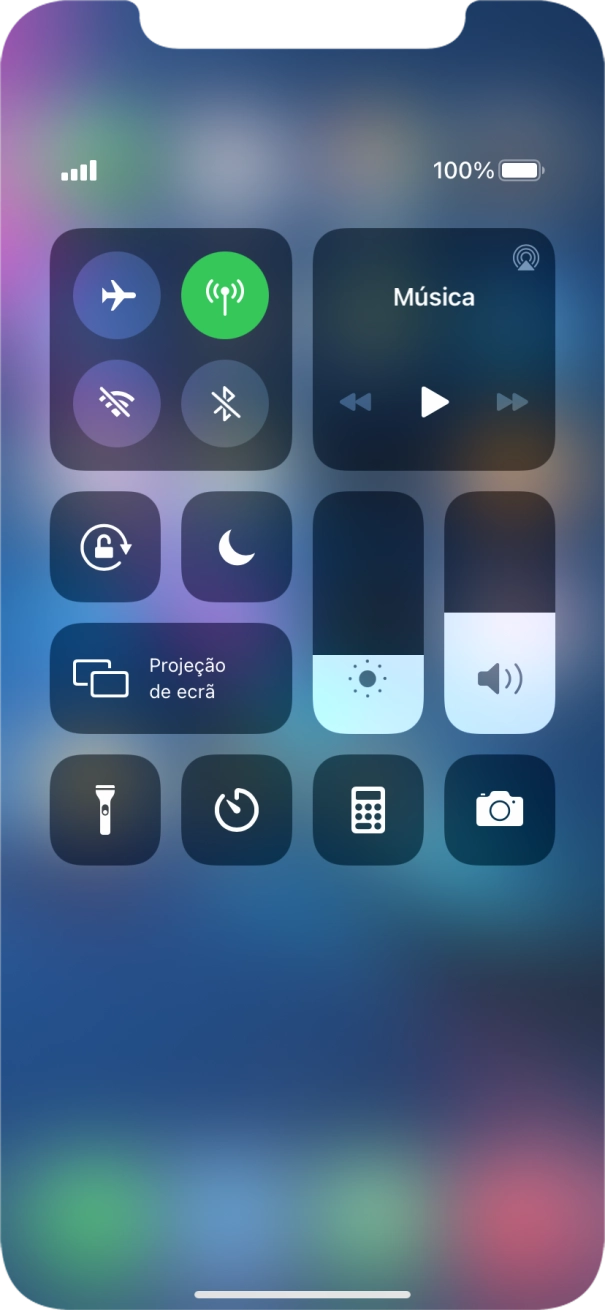The width and height of the screenshot is (605, 1310).
Task: Enable Bluetooth
Action: [225, 403]
